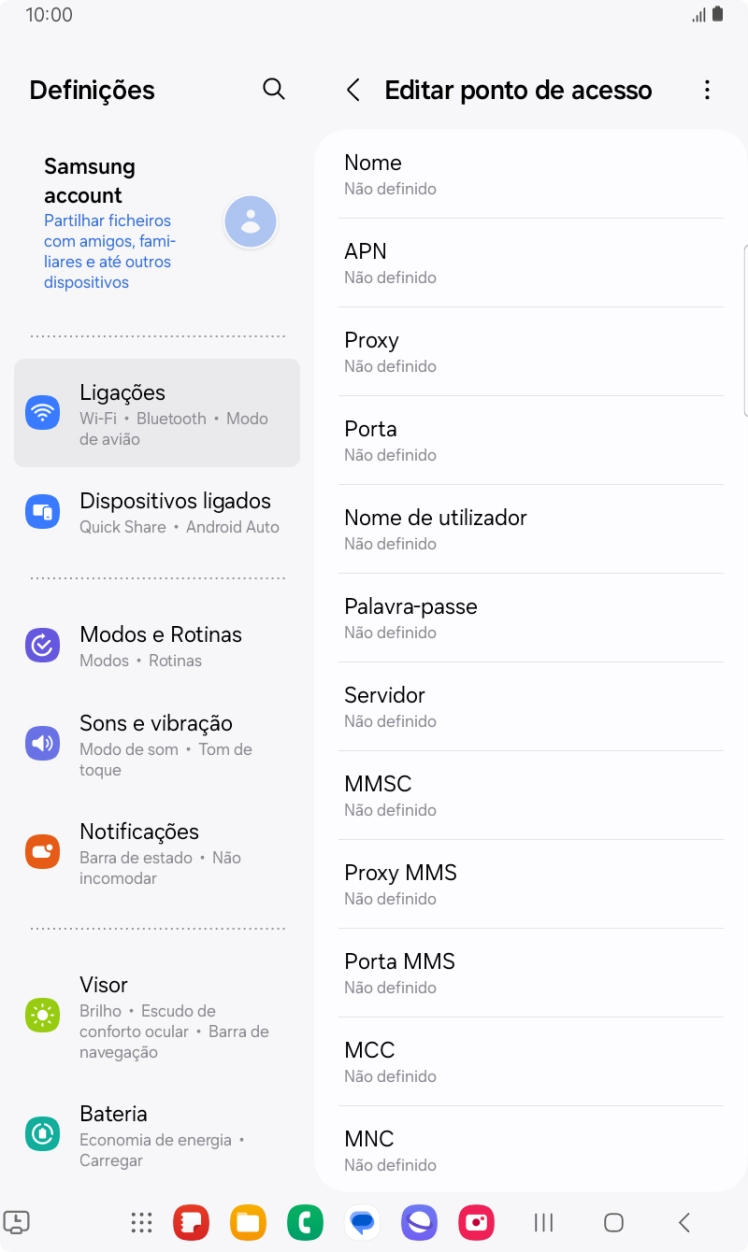Edit the Servidor entry
Image resolution: width=748 pixels, height=1252 pixels.
(531, 707)
